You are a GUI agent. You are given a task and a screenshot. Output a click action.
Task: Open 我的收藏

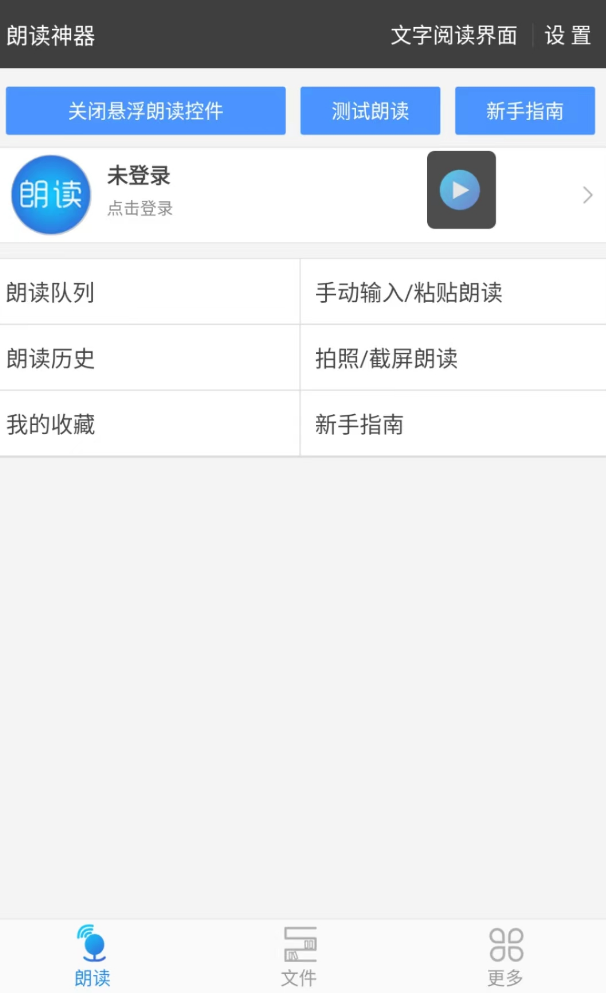coord(150,424)
